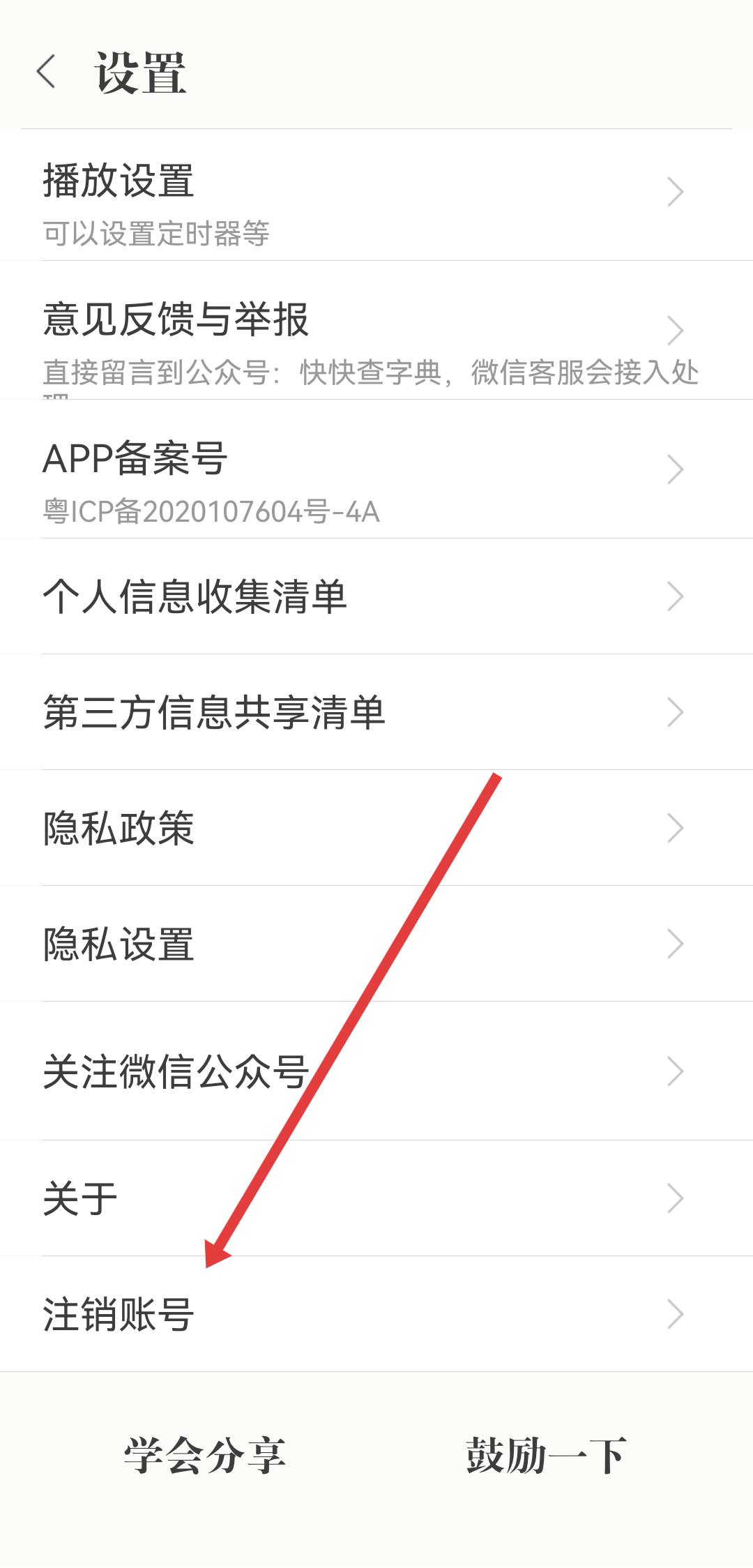Viewport: 753px width, 1568px height.
Task: Go back from the 设置 page
Action: click(46, 72)
